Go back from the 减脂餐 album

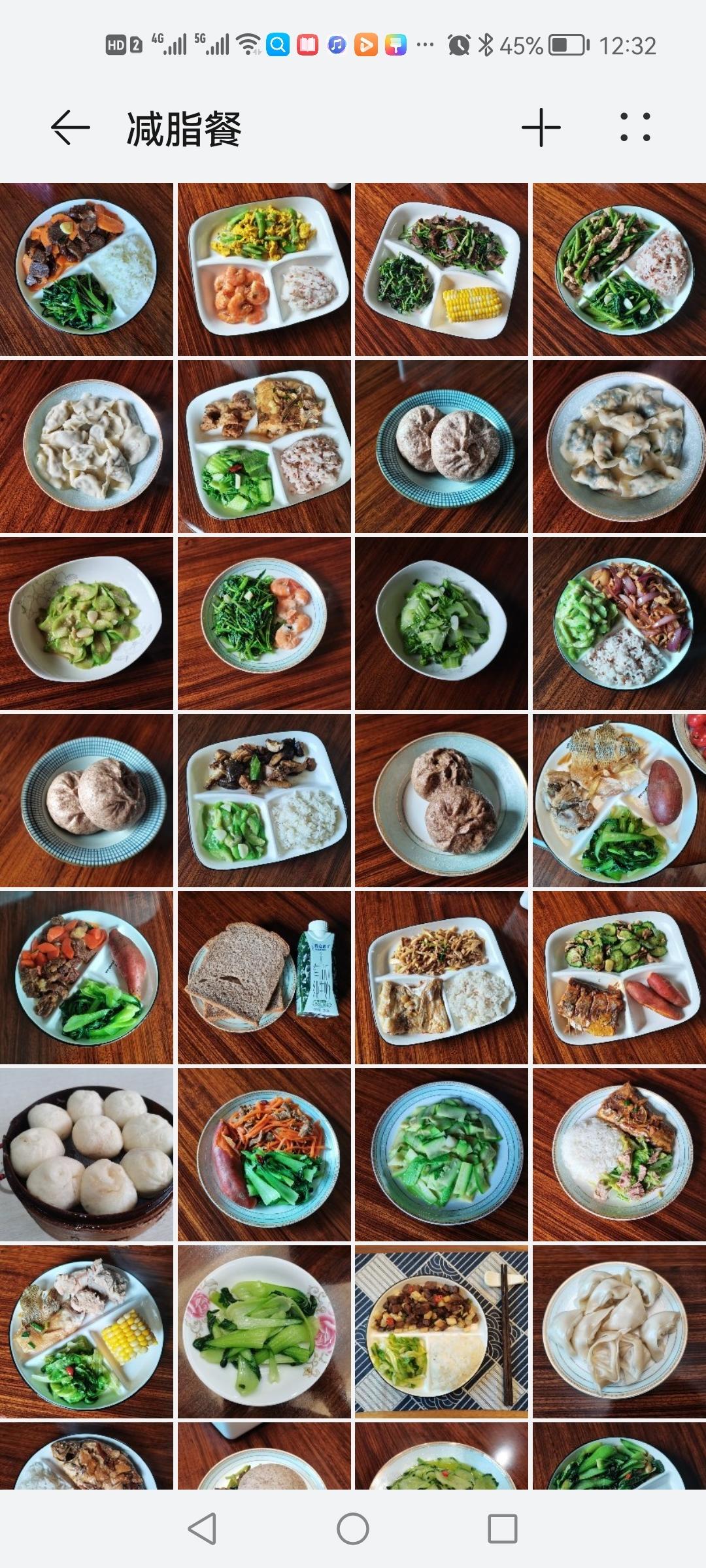coord(70,127)
